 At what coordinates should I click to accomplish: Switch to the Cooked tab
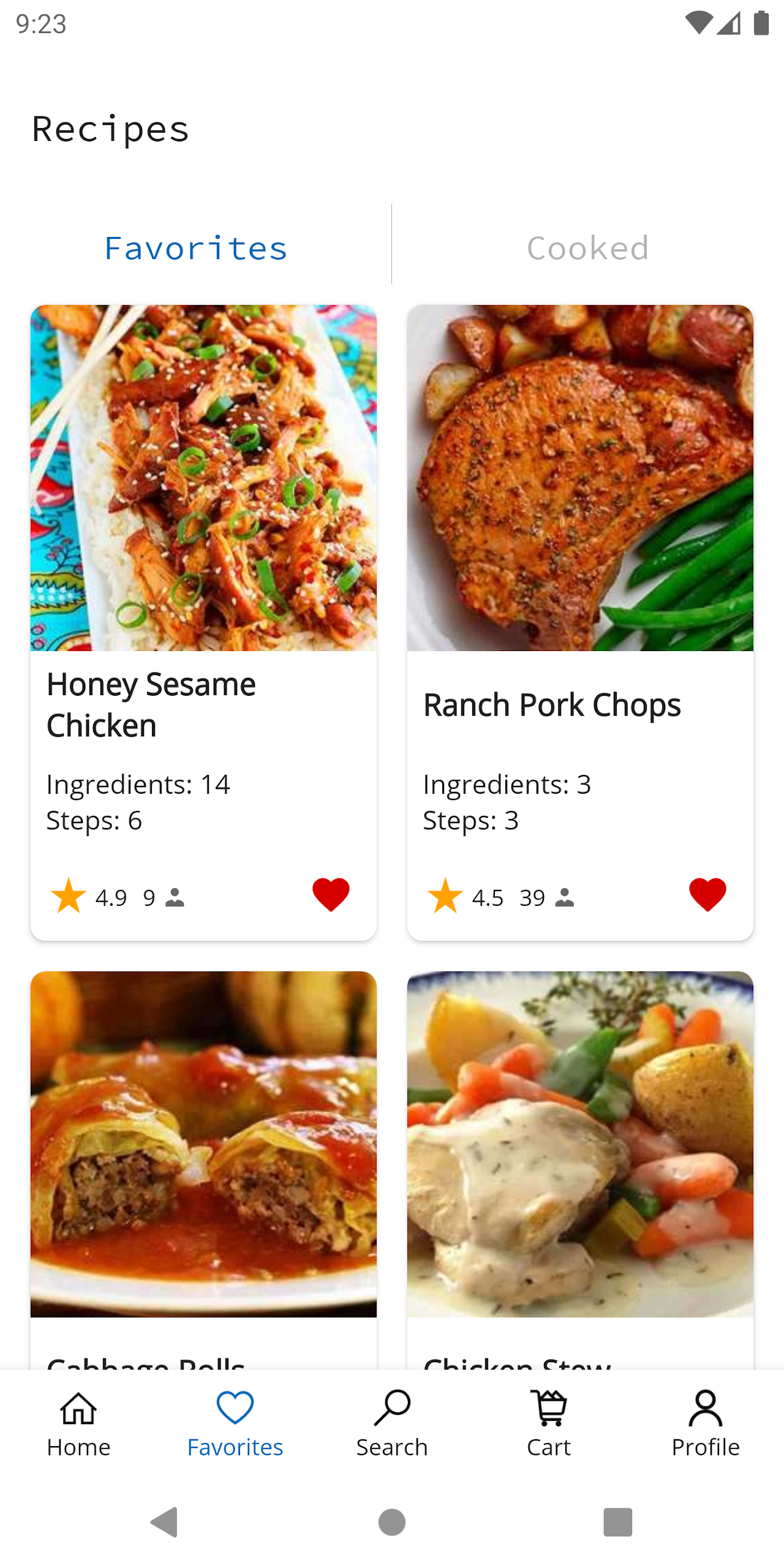coord(587,248)
